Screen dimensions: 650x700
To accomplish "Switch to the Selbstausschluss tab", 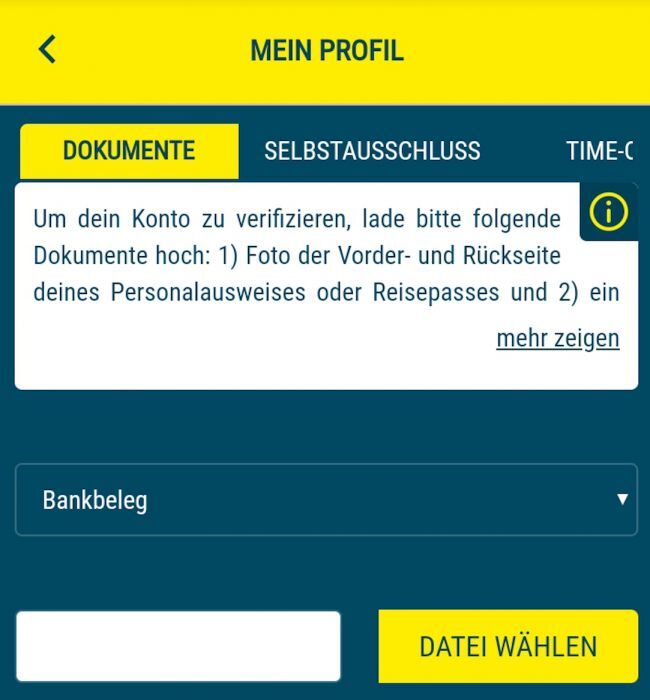I will pos(372,151).
